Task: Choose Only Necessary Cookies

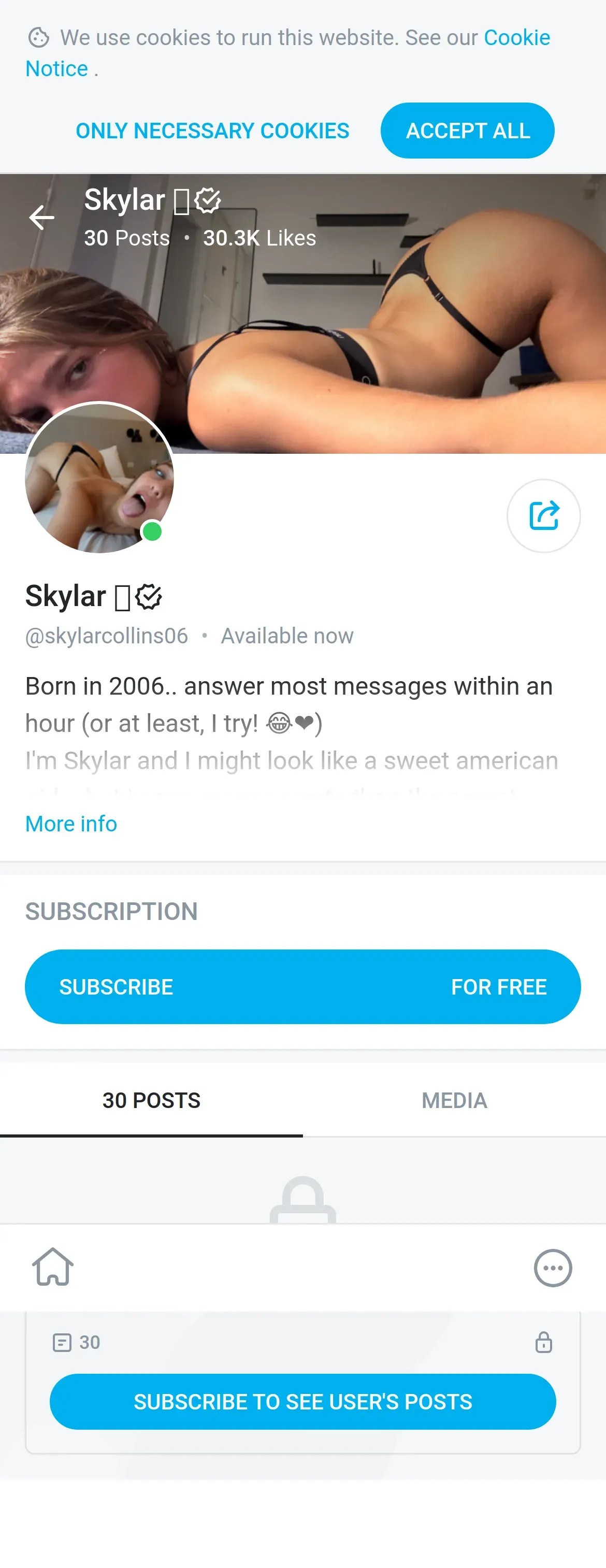Action: [x=212, y=131]
